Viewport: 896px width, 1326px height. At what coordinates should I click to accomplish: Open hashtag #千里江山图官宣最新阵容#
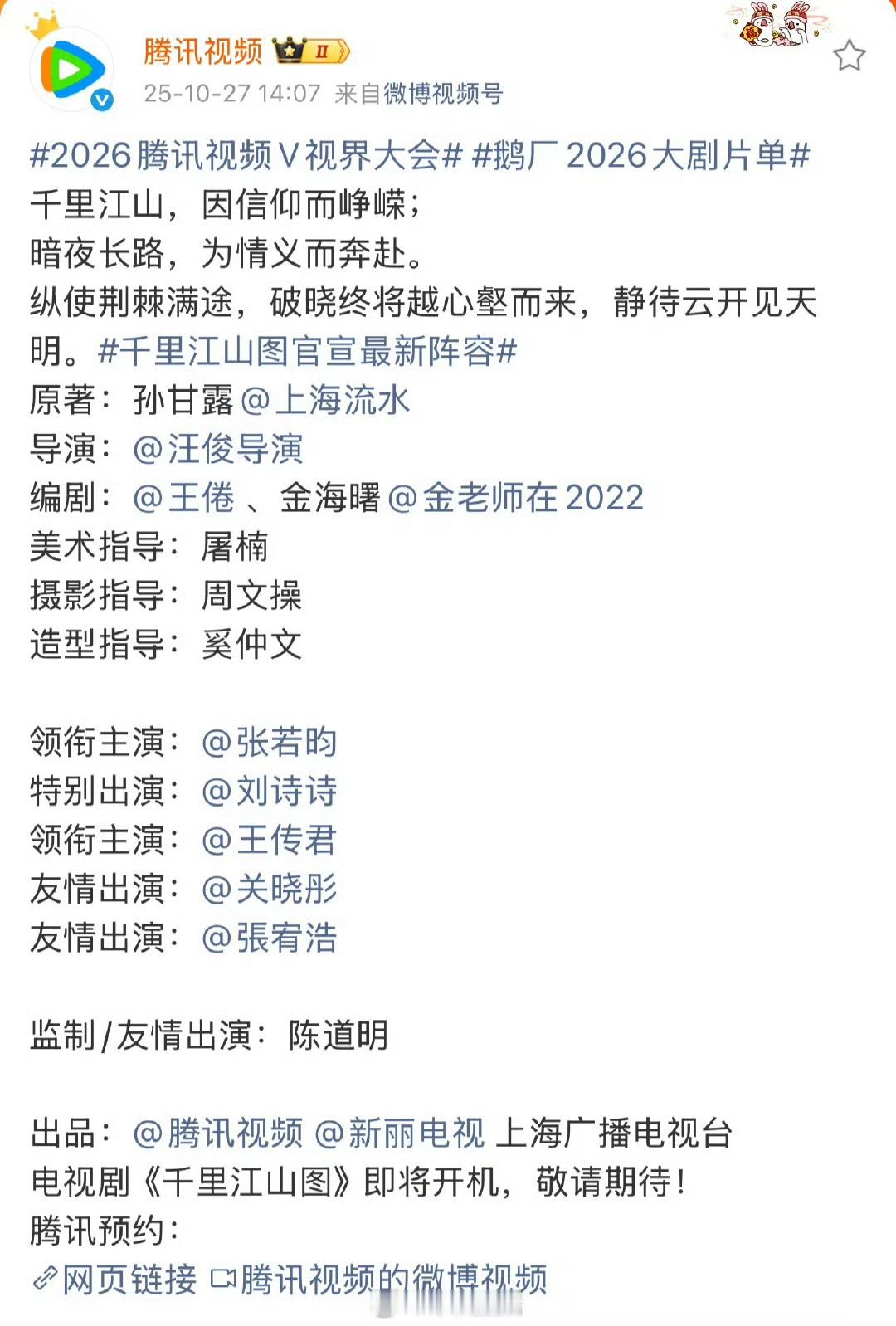[309, 353]
